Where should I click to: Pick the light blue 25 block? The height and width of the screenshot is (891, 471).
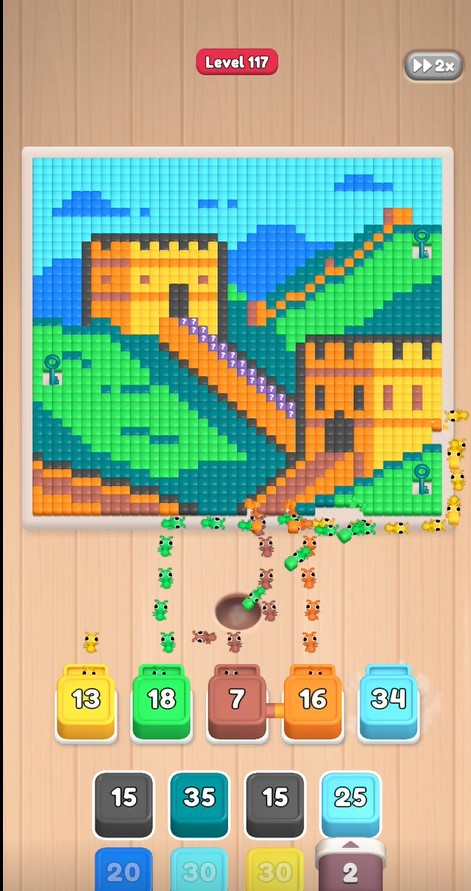[x=351, y=805]
